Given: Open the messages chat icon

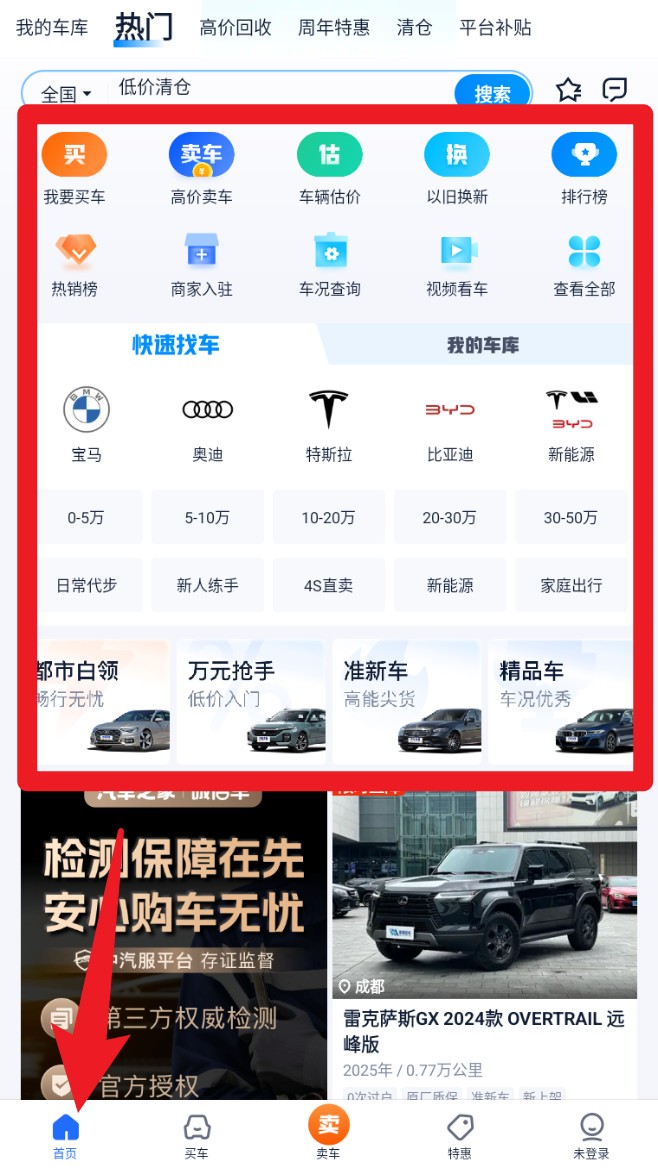Looking at the screenshot, I should [615, 90].
